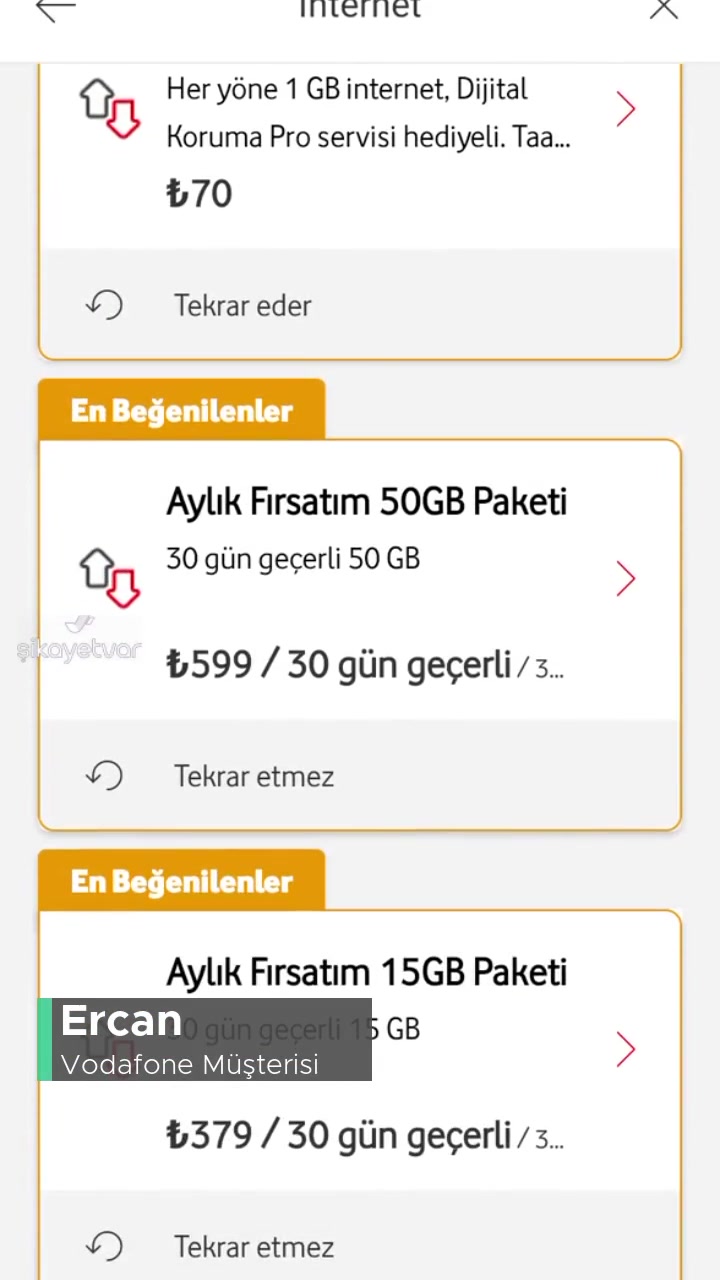
Task: Toggle renewal setting Tekrar eder on ₺70 package
Action: tap(242, 305)
